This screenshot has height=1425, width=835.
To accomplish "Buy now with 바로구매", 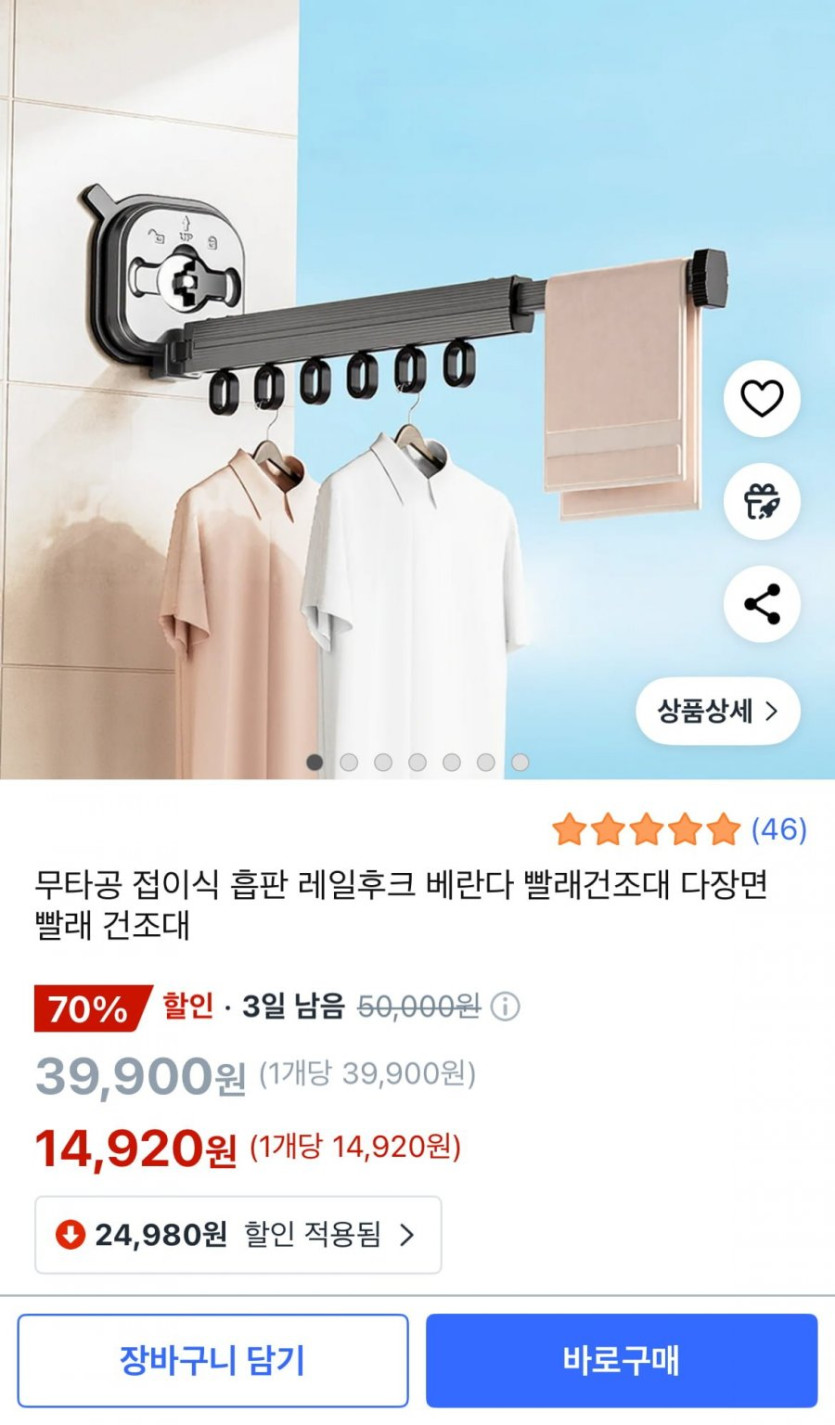I will (x=621, y=1361).
